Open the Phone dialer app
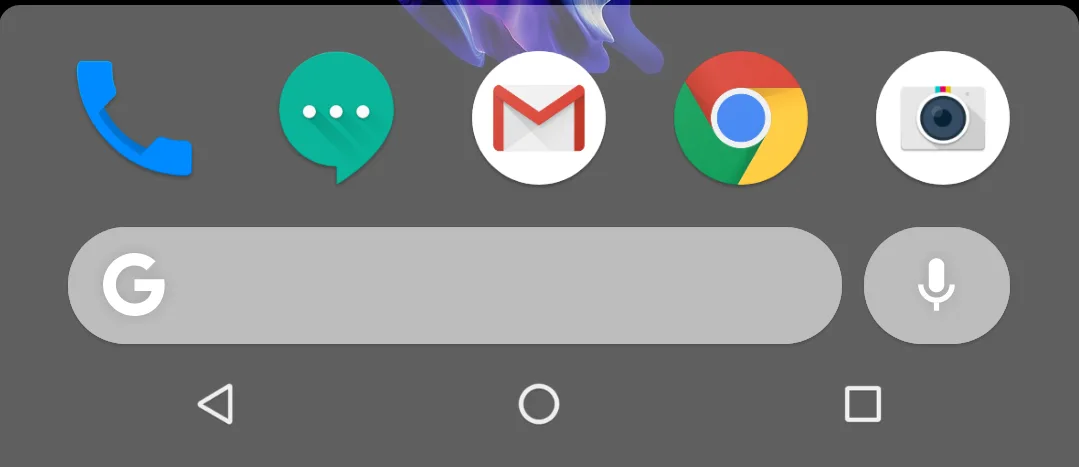1079x467 pixels. (133, 118)
